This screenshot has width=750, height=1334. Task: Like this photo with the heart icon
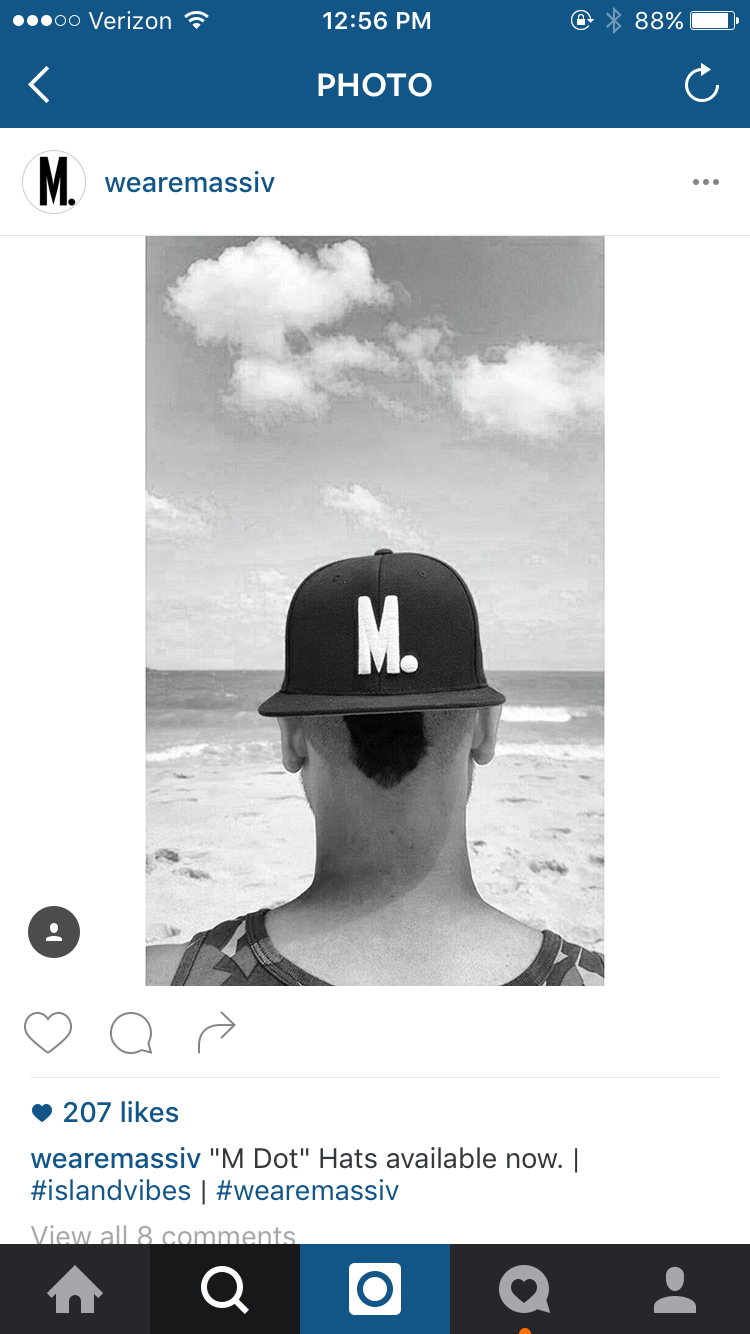click(x=48, y=1033)
